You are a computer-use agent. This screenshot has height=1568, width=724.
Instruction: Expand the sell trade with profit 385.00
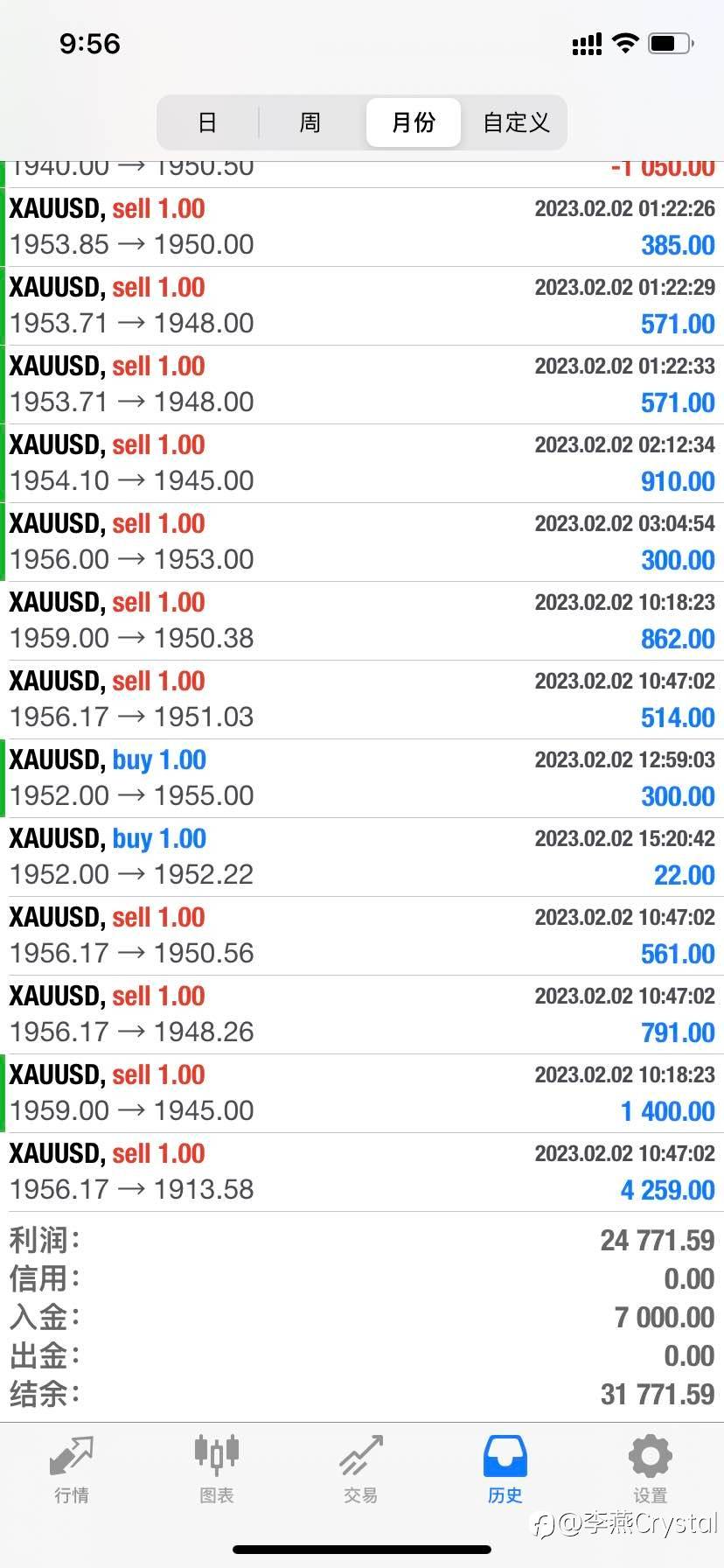362,227
